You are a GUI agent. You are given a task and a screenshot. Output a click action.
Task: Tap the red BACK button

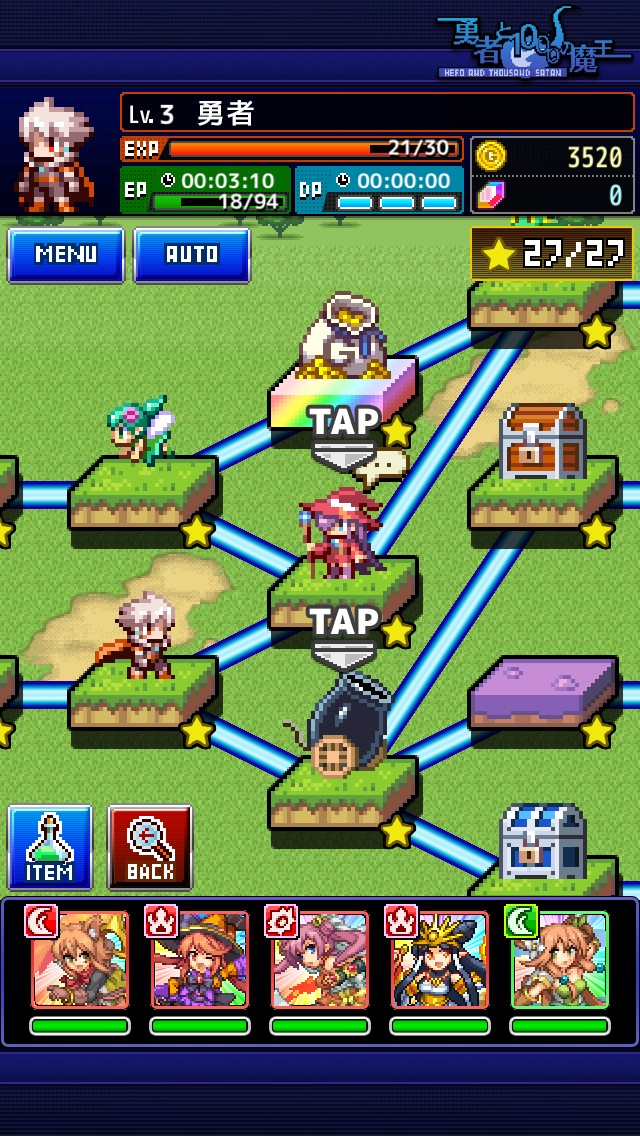coord(150,847)
